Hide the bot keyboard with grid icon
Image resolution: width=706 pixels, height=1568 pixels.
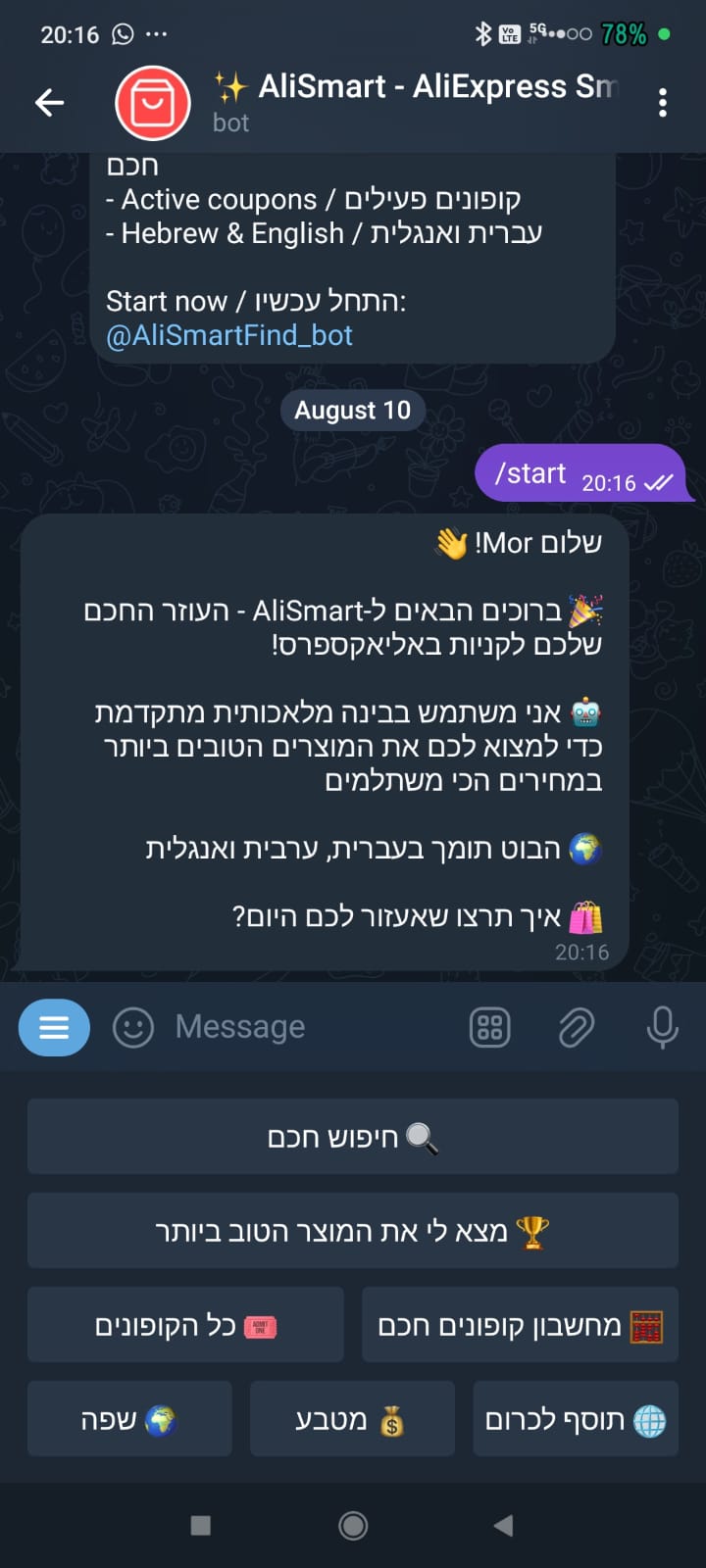490,1027
